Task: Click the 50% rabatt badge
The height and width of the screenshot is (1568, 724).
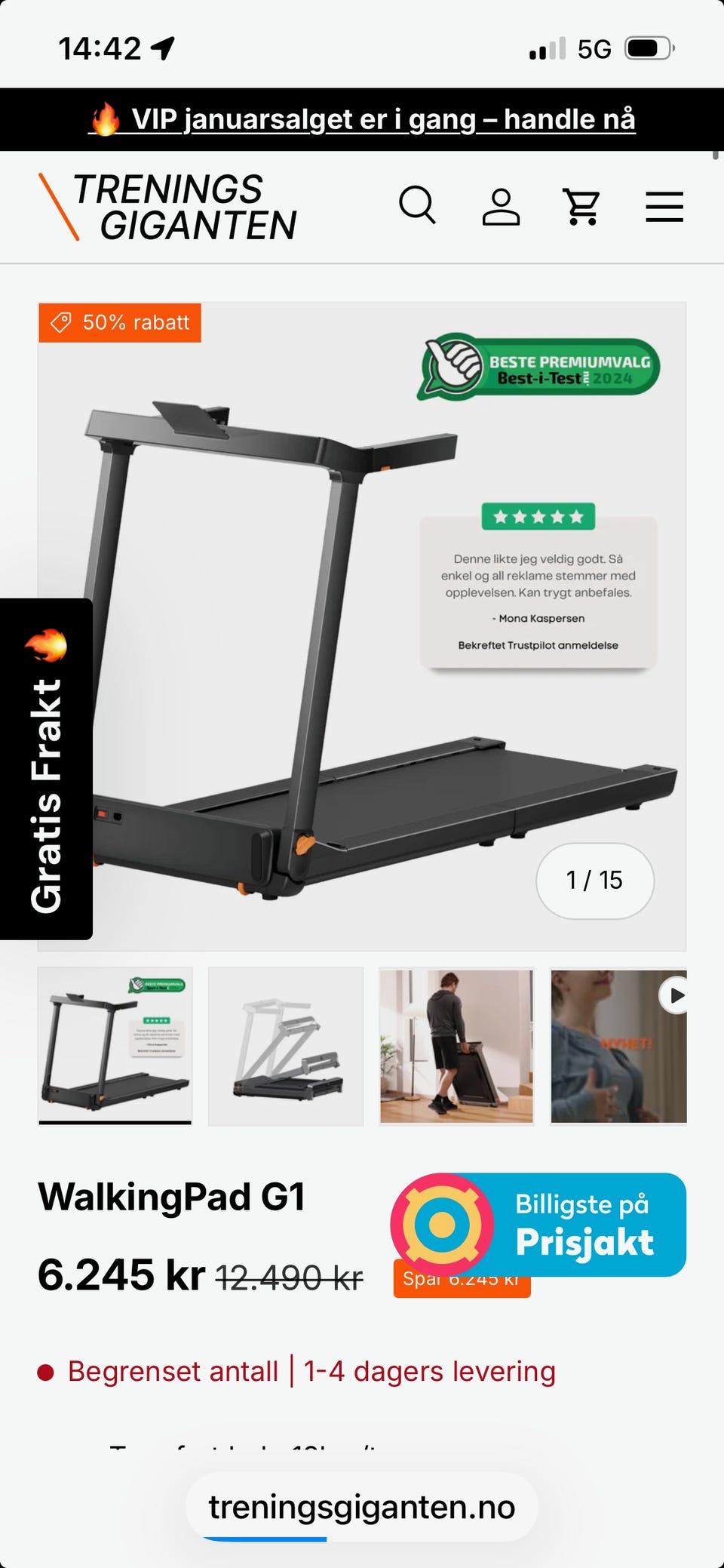Action: click(x=118, y=323)
